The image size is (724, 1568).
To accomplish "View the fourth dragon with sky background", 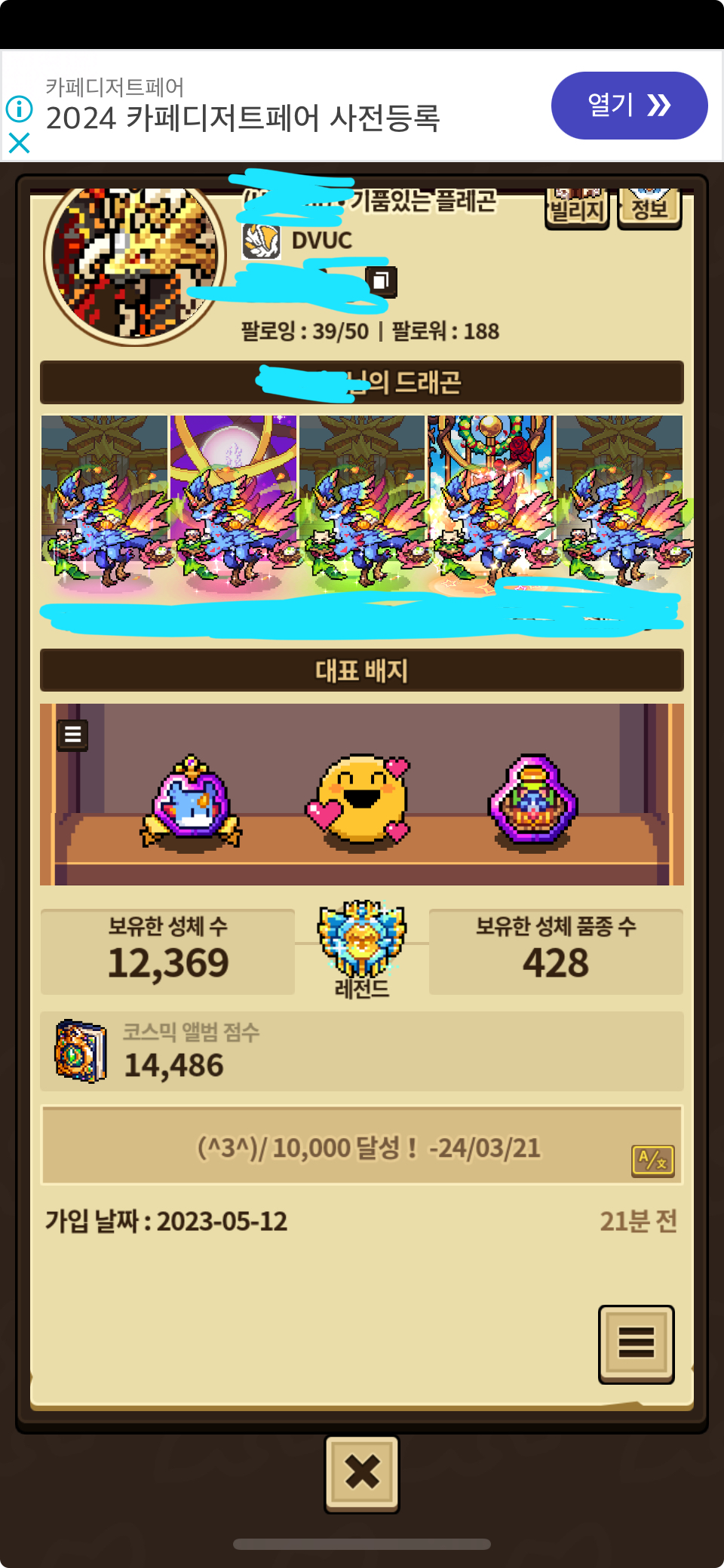I will pyautogui.click(x=490, y=502).
